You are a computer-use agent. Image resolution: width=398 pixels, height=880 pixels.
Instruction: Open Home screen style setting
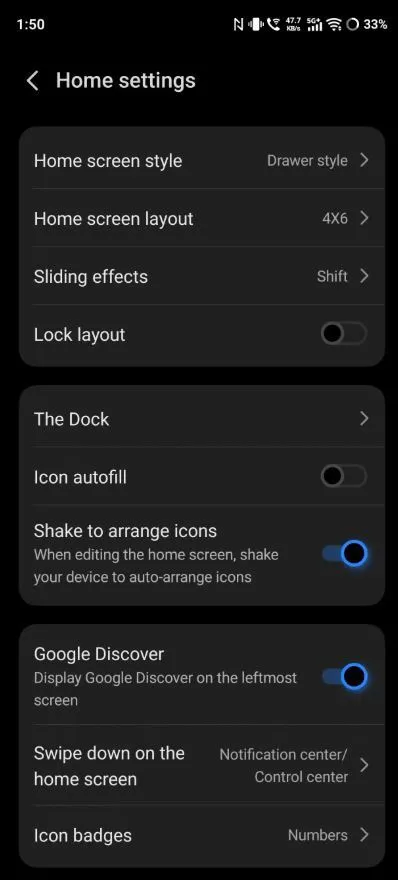(x=202, y=161)
